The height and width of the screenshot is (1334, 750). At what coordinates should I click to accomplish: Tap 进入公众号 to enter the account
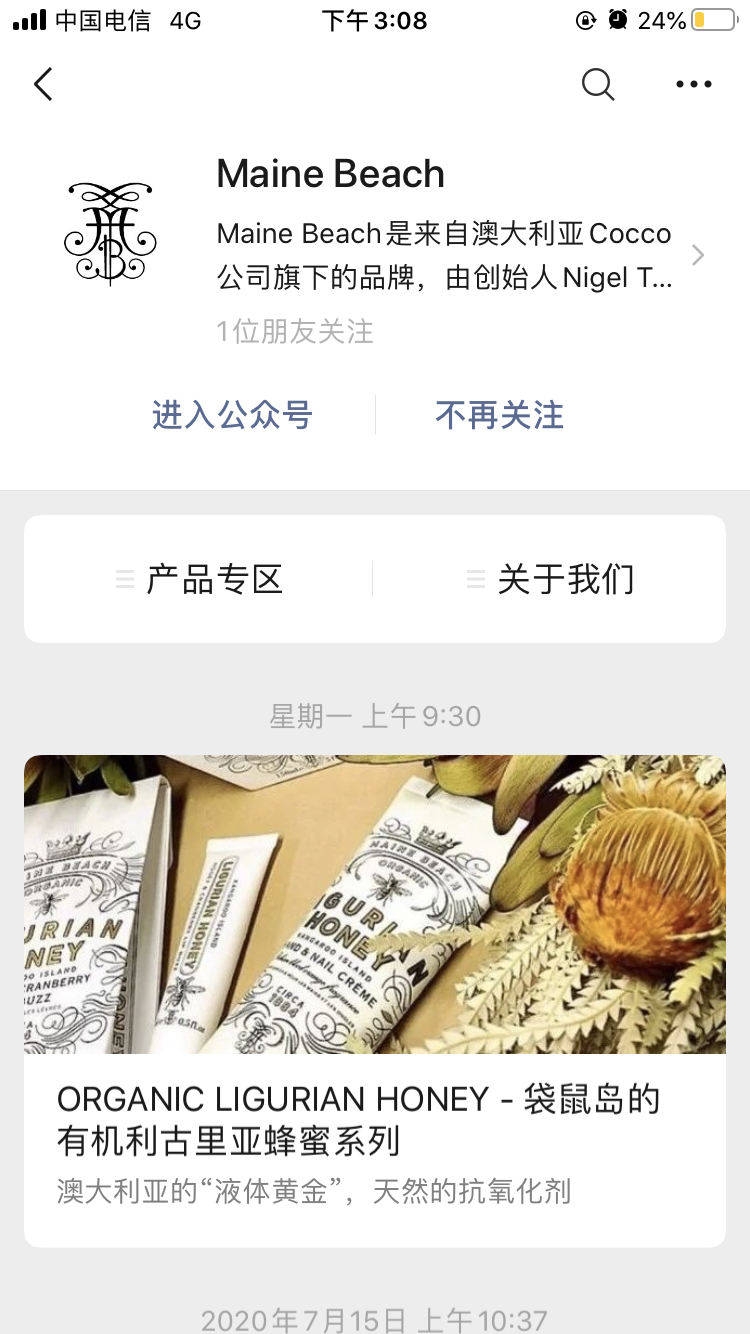pos(232,415)
